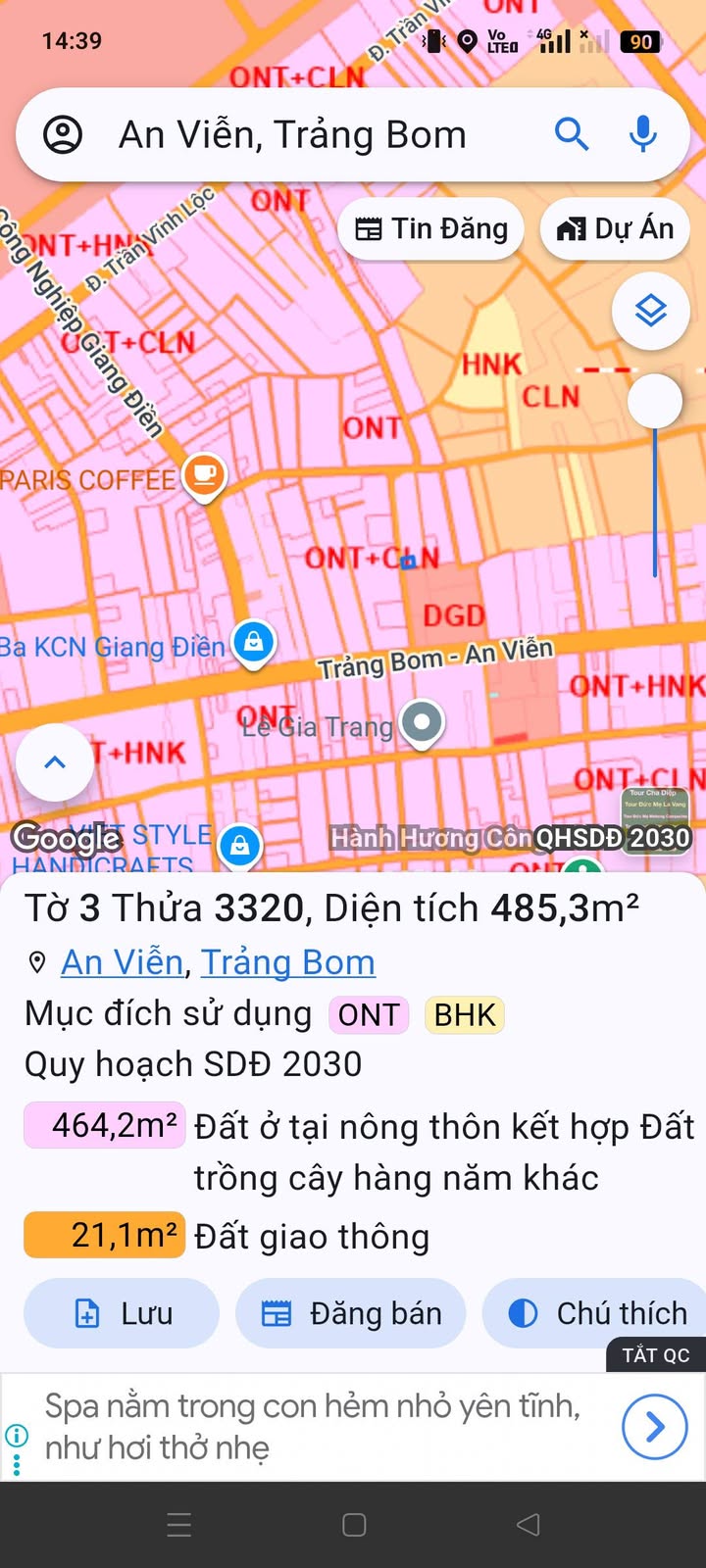This screenshot has height=1568, width=706.
Task: Open the Dự Án chip
Action: (615, 229)
